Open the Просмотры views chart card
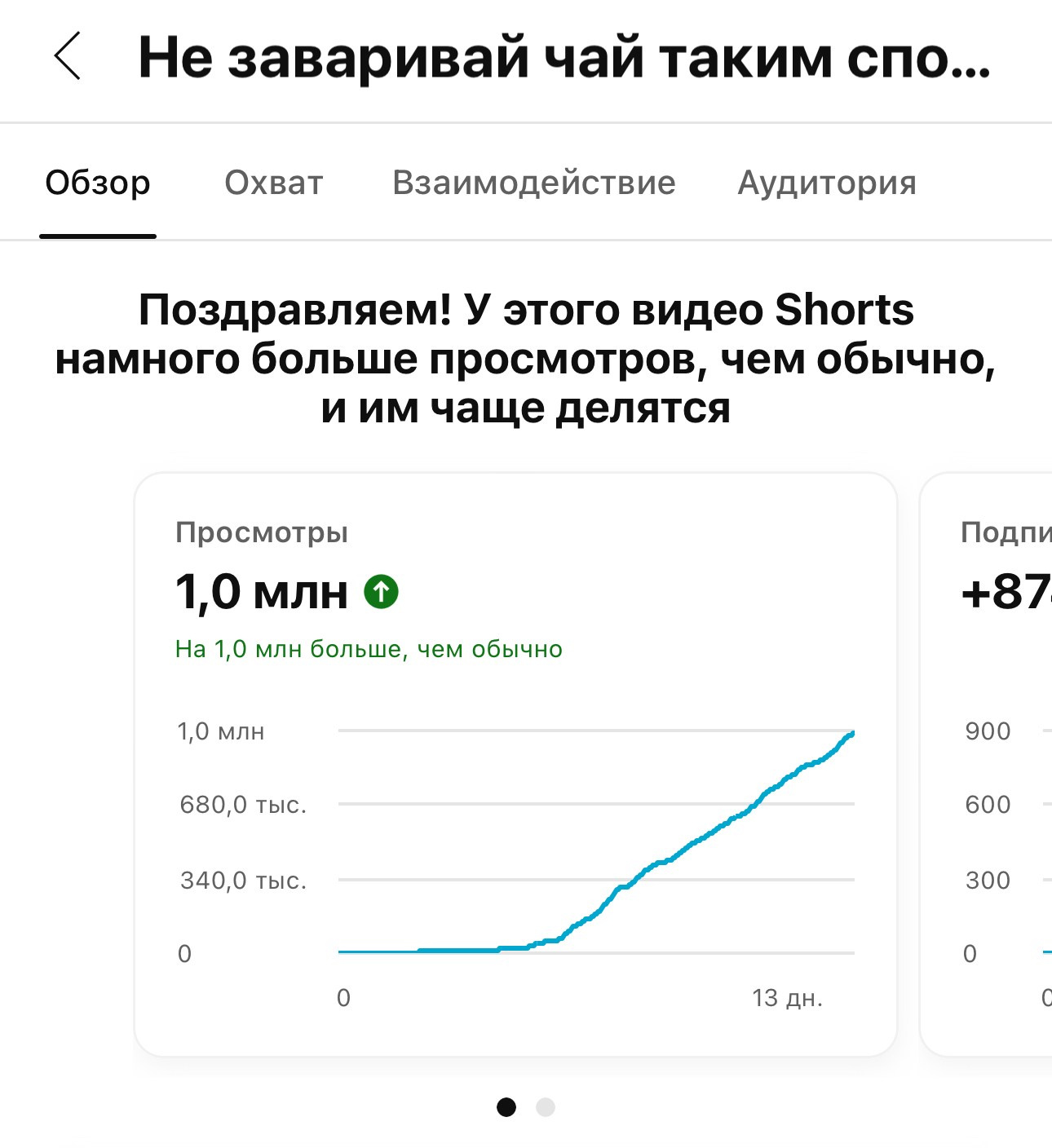 [515, 764]
